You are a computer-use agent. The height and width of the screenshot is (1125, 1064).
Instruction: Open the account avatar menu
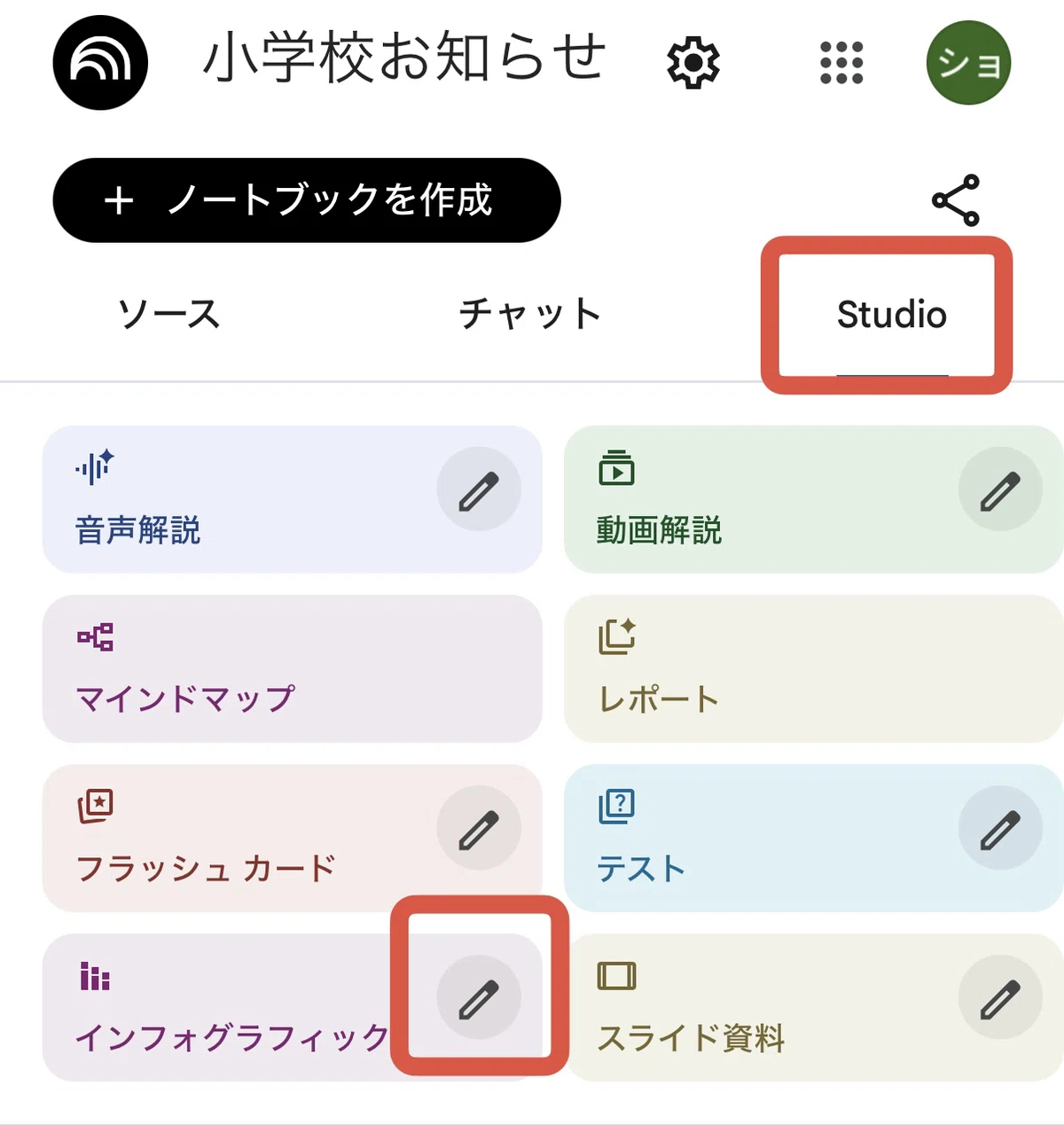point(968,63)
